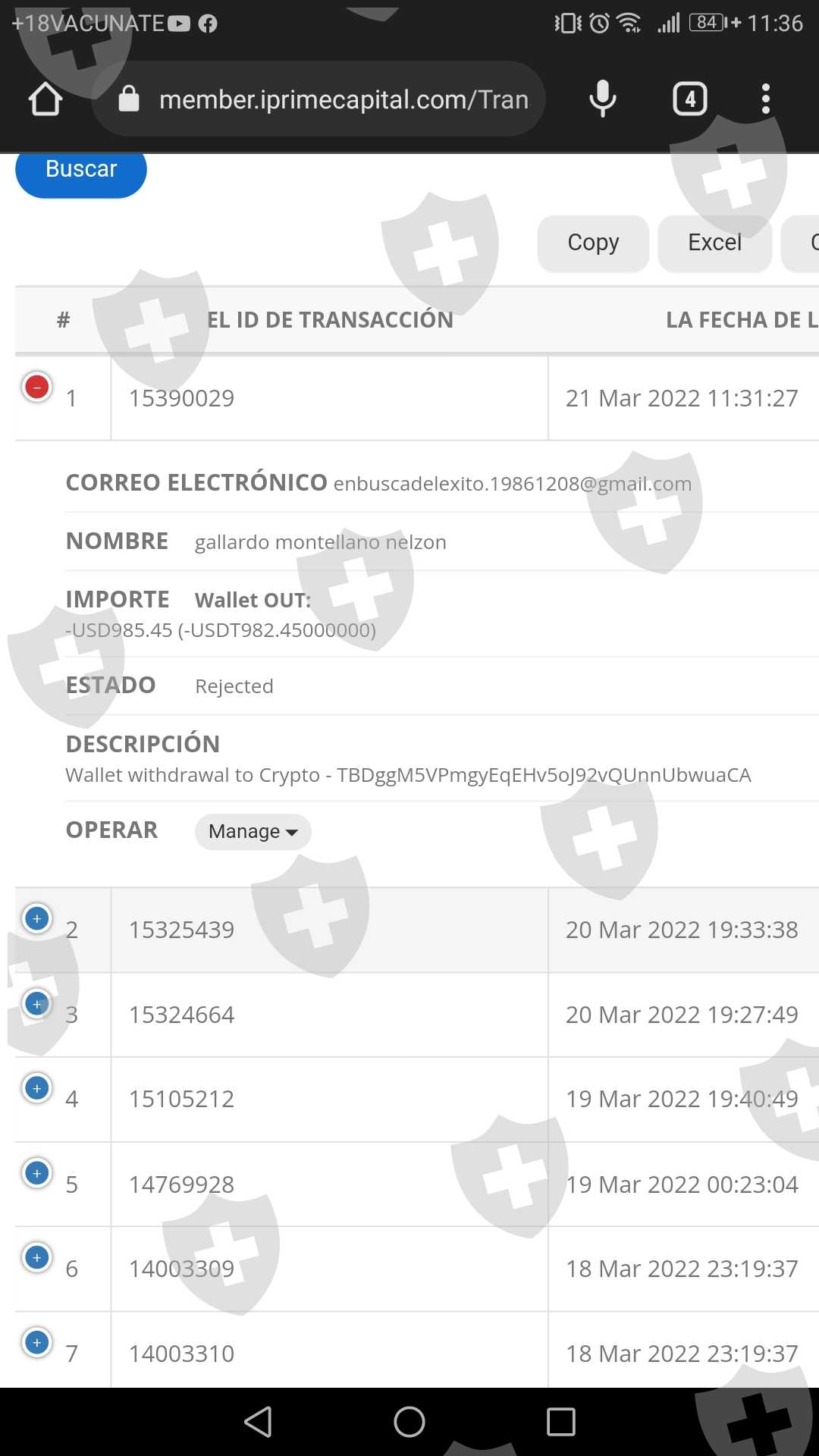
Task: Expand row for transaction 14003309
Action: pos(37,1257)
